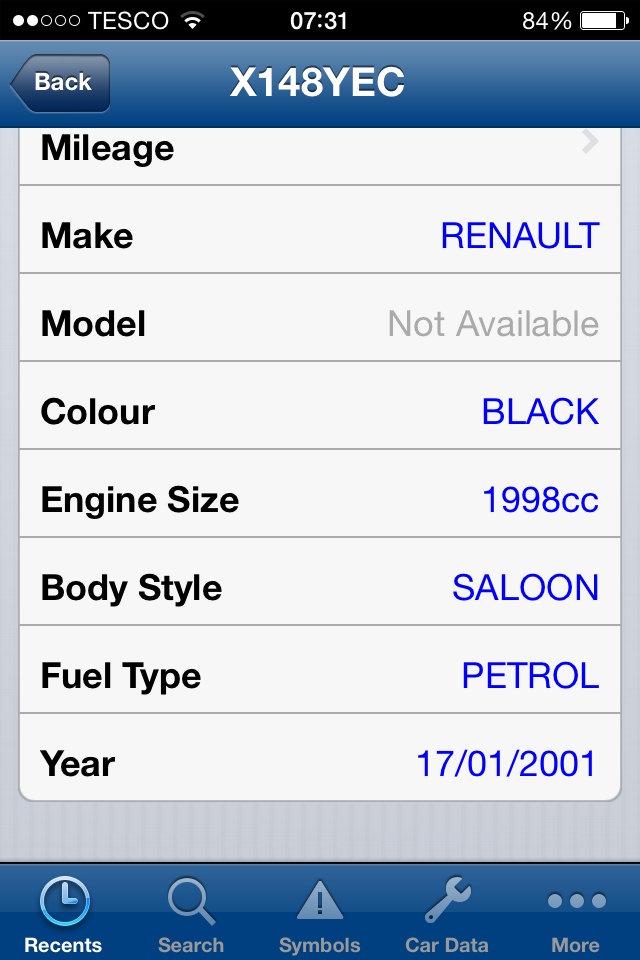Open the Mileage row

(320, 150)
